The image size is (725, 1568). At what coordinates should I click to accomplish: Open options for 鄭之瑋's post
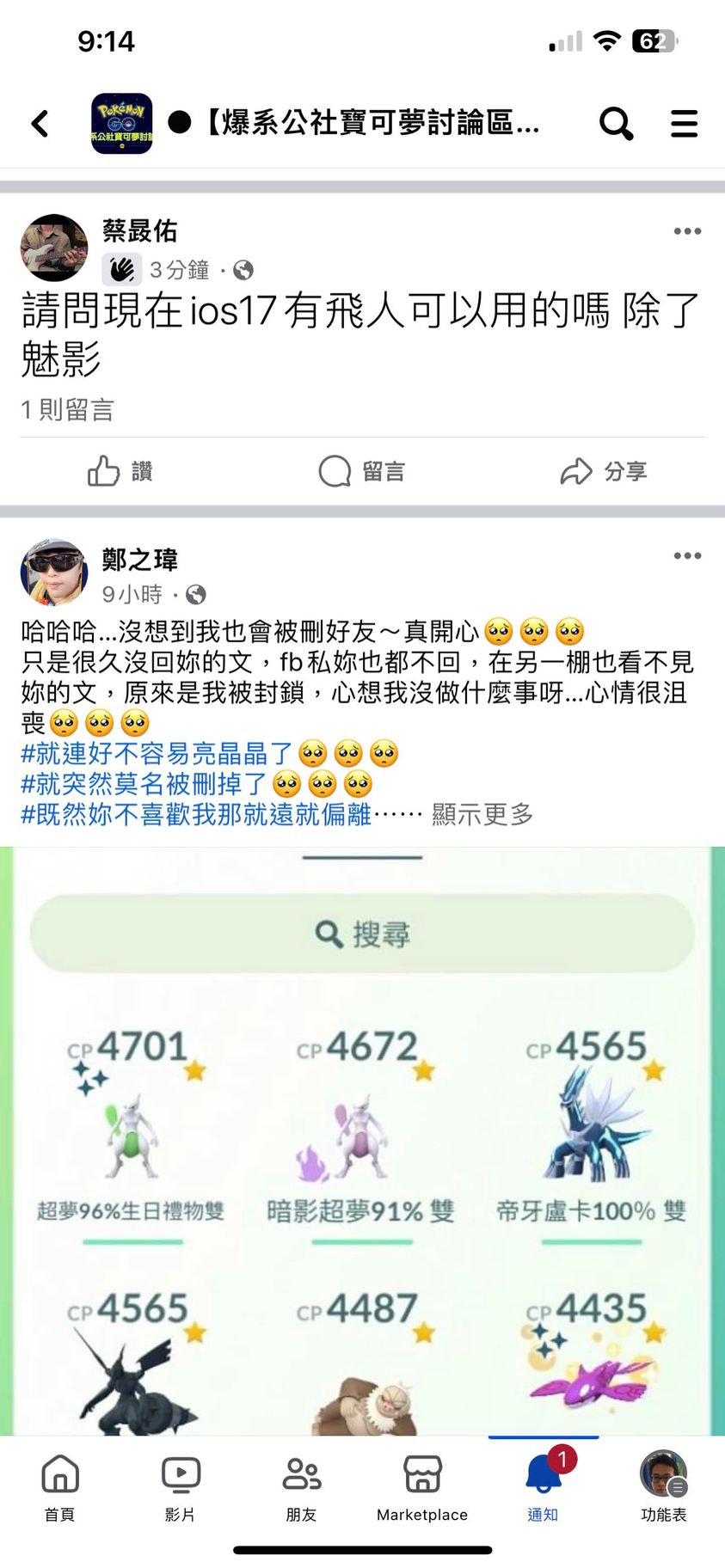pos(687,556)
